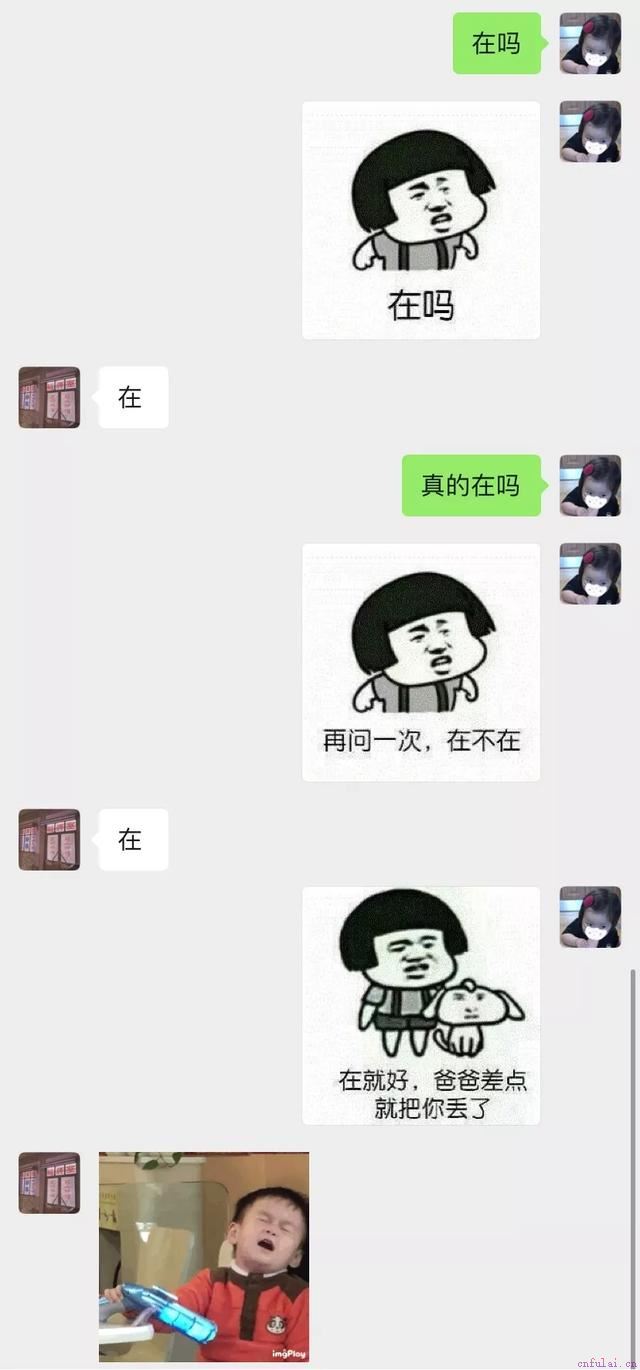Viewport: 640px width, 1370px height.
Task: Open the sticker captioned 在吗
Action: [x=421, y=220]
